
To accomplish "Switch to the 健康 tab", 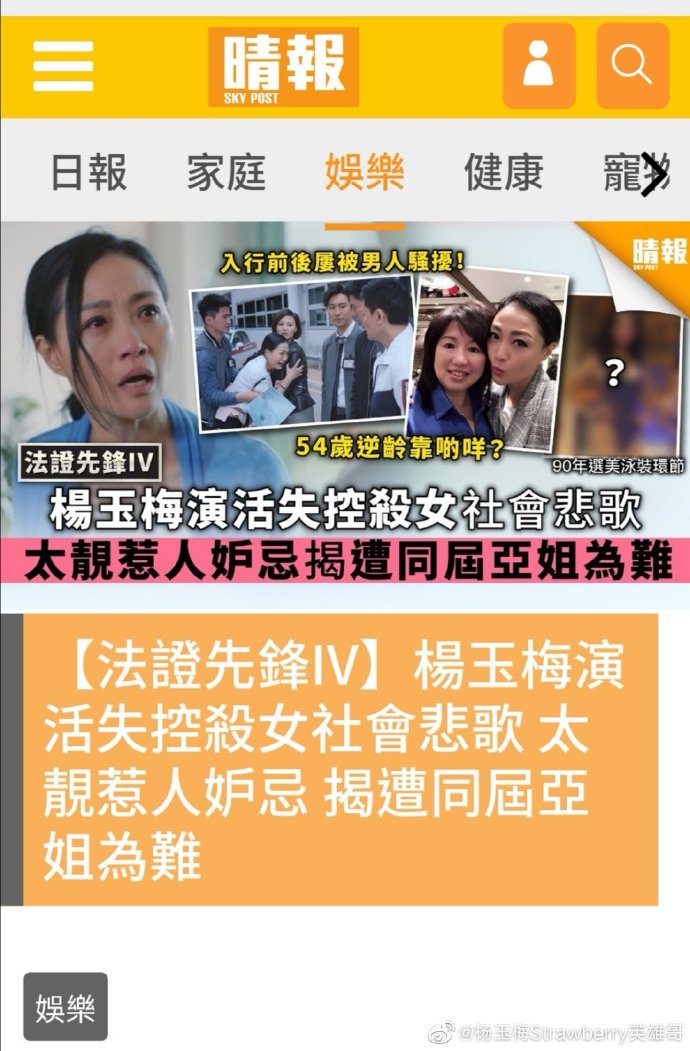I will coord(503,173).
